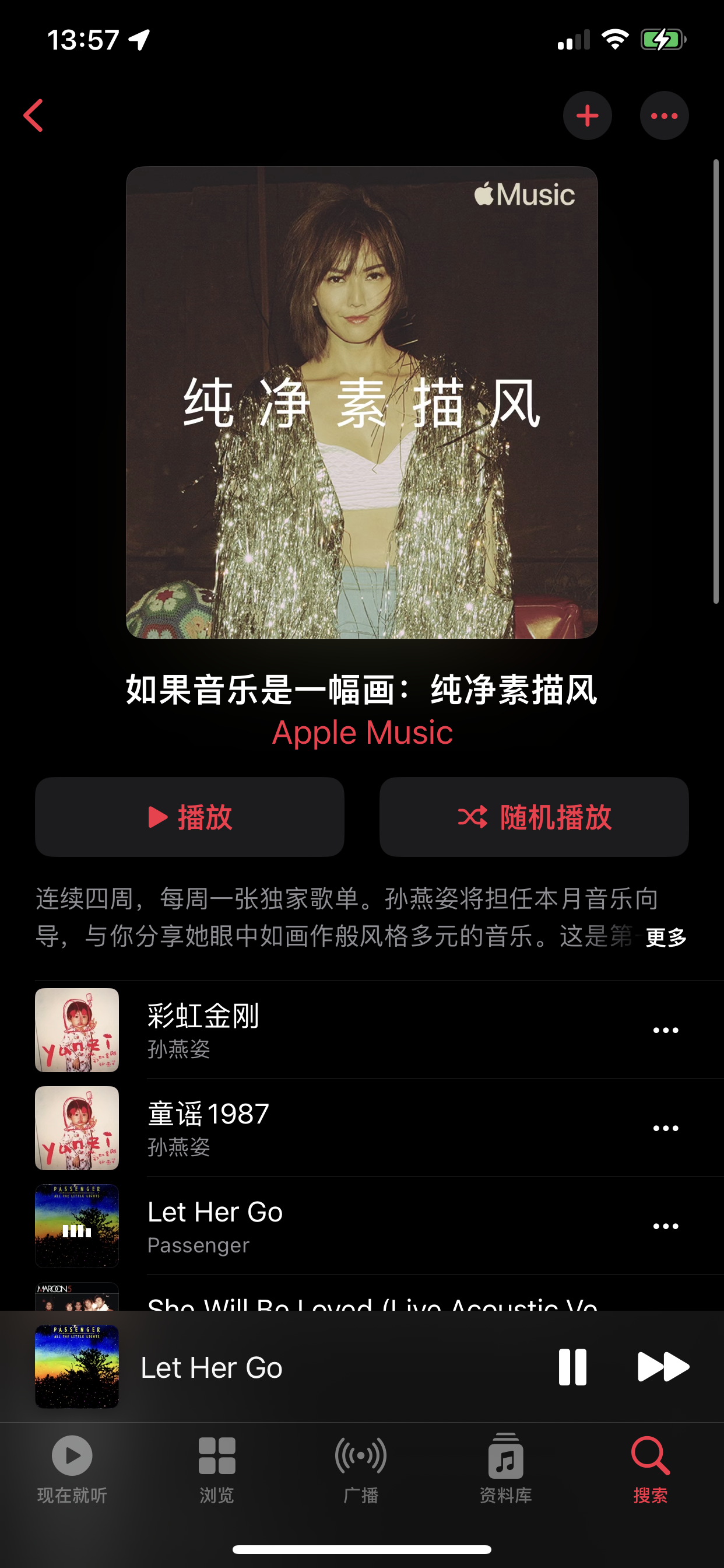Open more options for Let Her Go
The height and width of the screenshot is (1568, 724).
(x=665, y=1226)
